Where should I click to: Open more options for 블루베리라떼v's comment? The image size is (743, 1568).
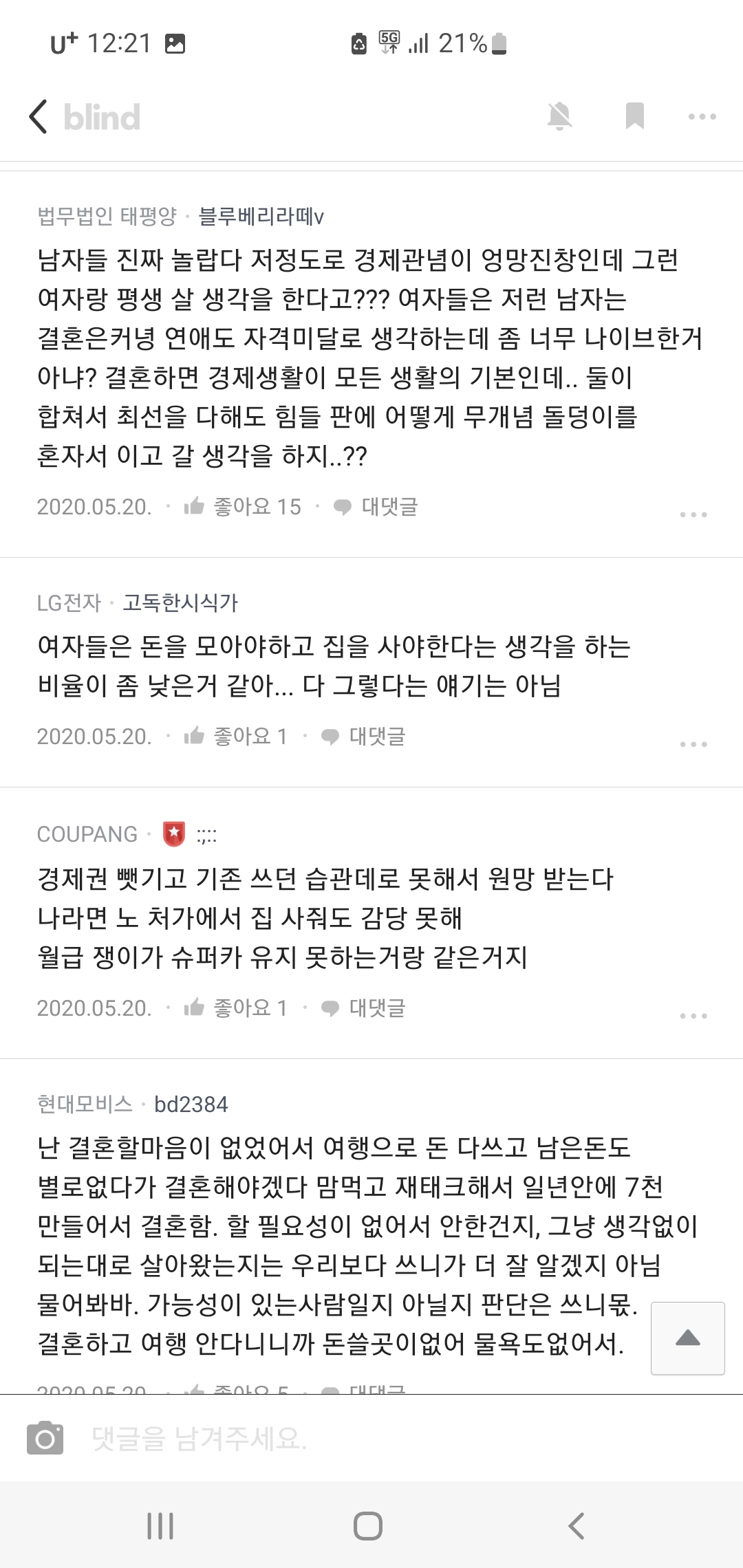[693, 514]
